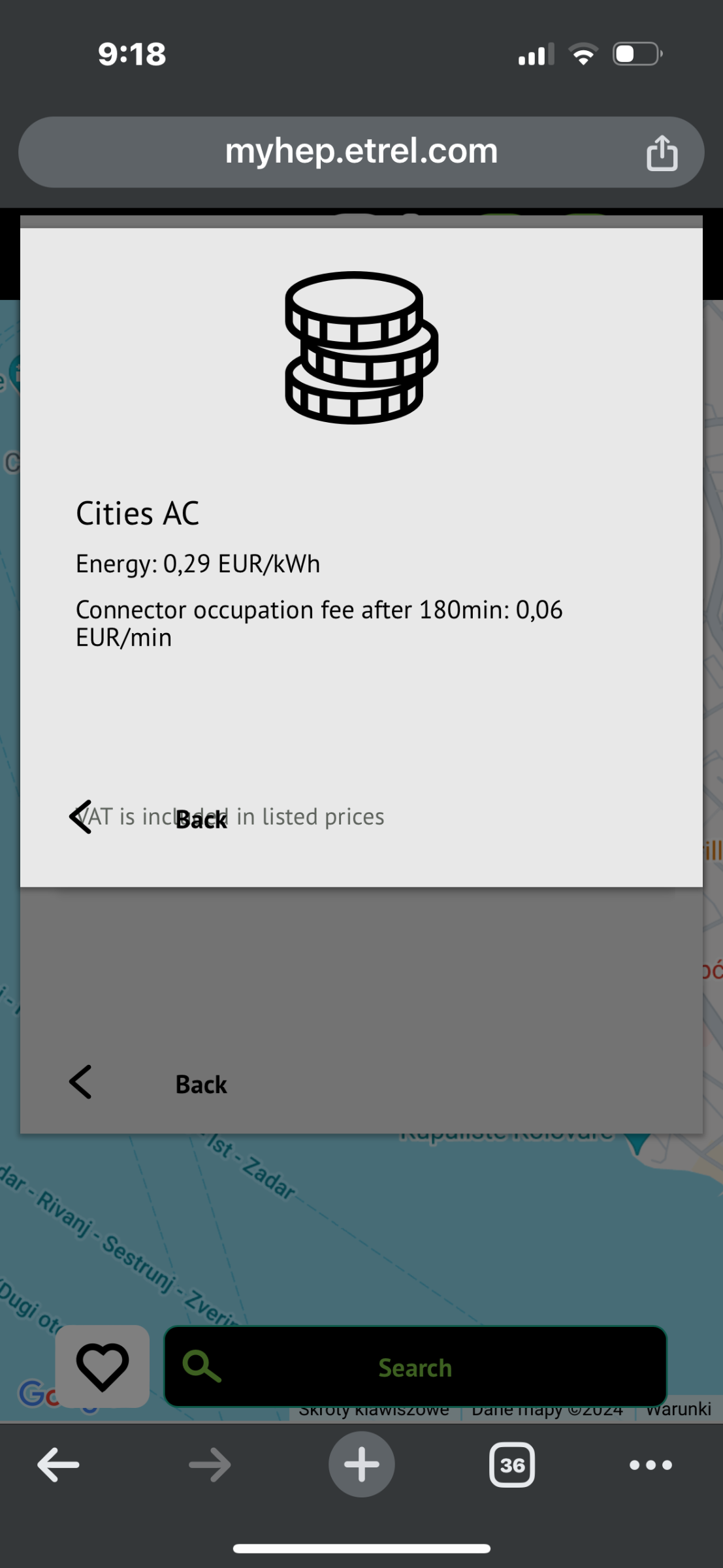Tap the lower Back button on the grey panel
The width and height of the screenshot is (723, 1568).
pos(148,1083)
